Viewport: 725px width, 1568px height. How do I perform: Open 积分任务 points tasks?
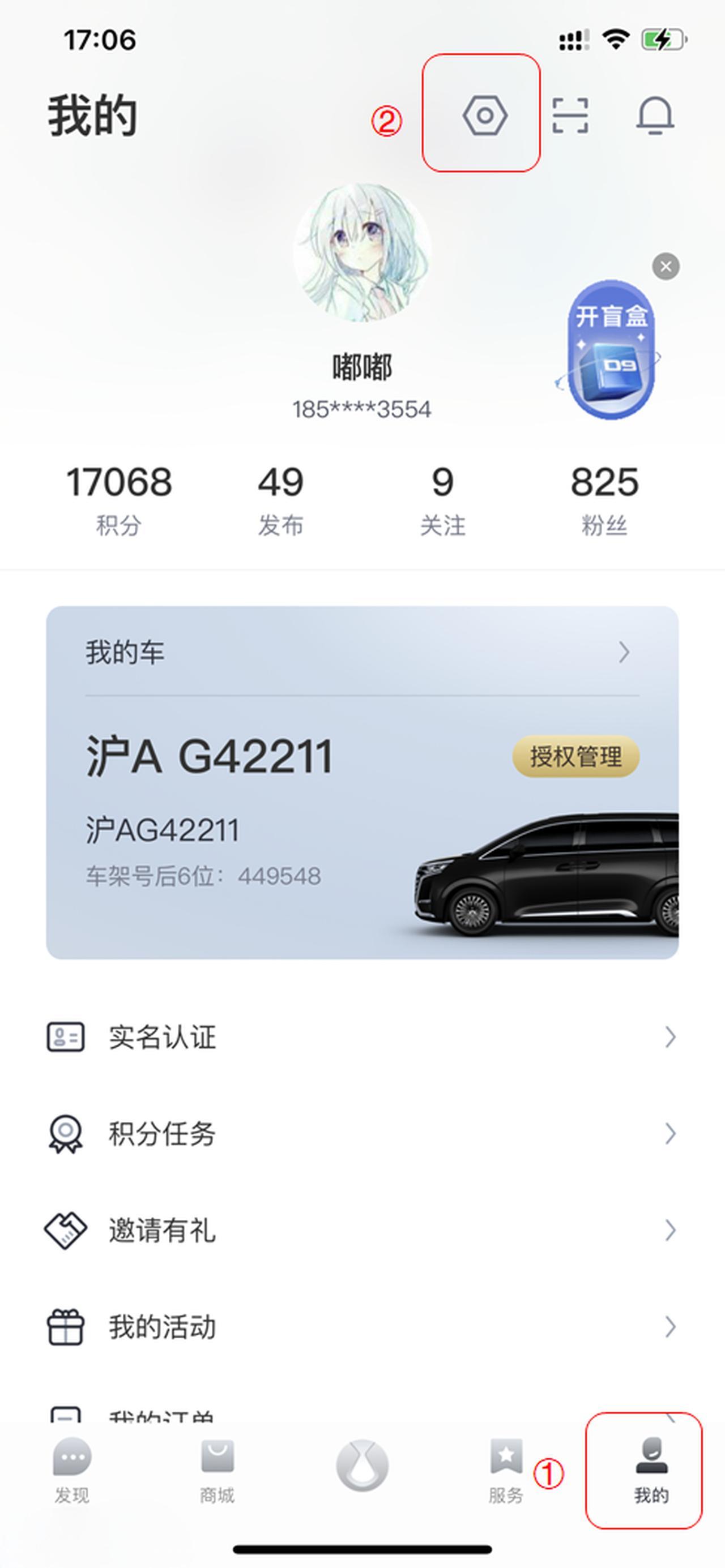pos(362,1133)
